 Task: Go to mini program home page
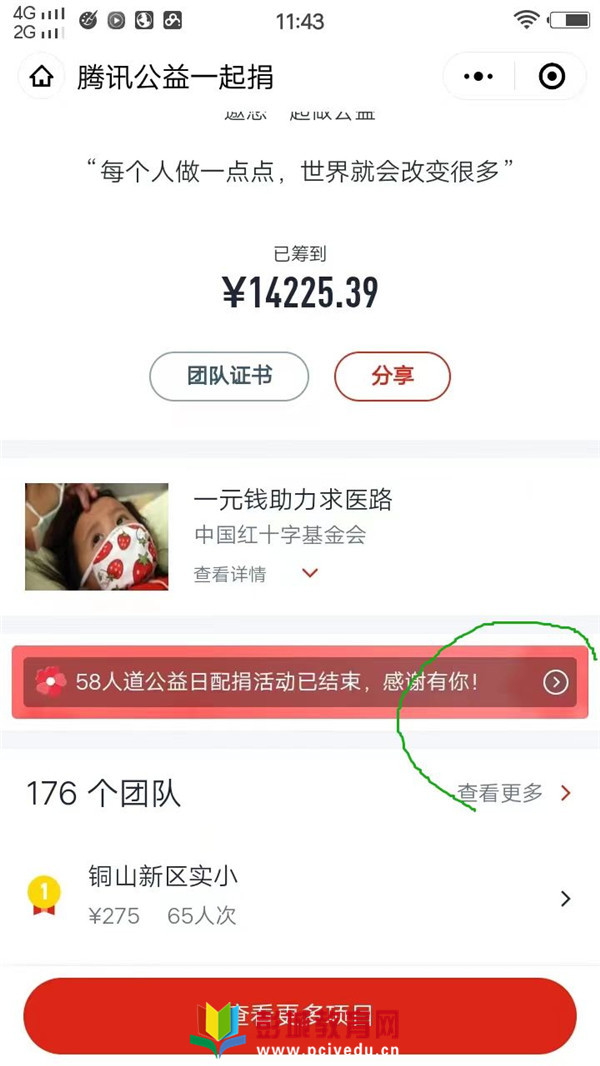coord(42,77)
